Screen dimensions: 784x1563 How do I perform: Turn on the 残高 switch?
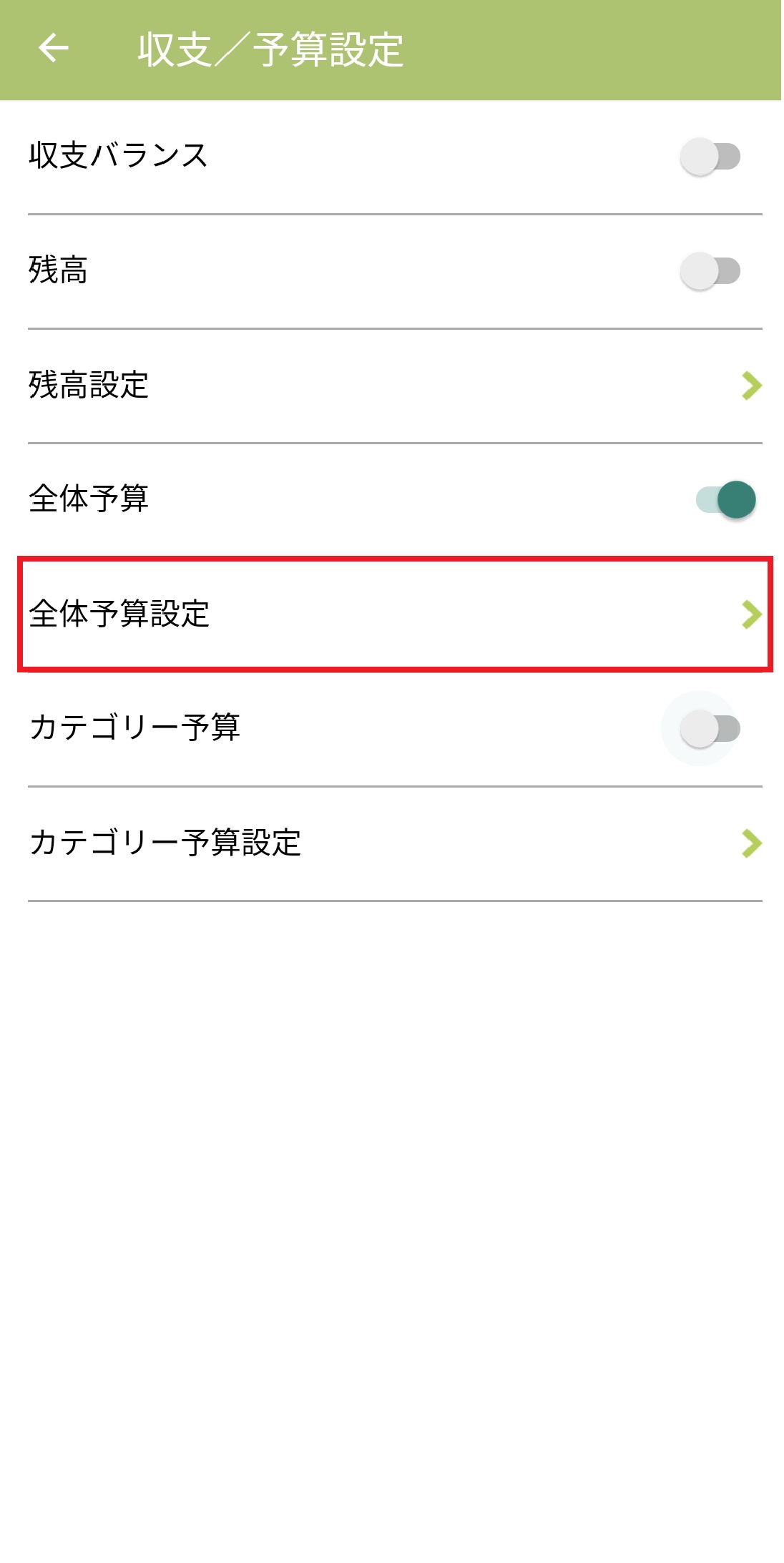[710, 271]
